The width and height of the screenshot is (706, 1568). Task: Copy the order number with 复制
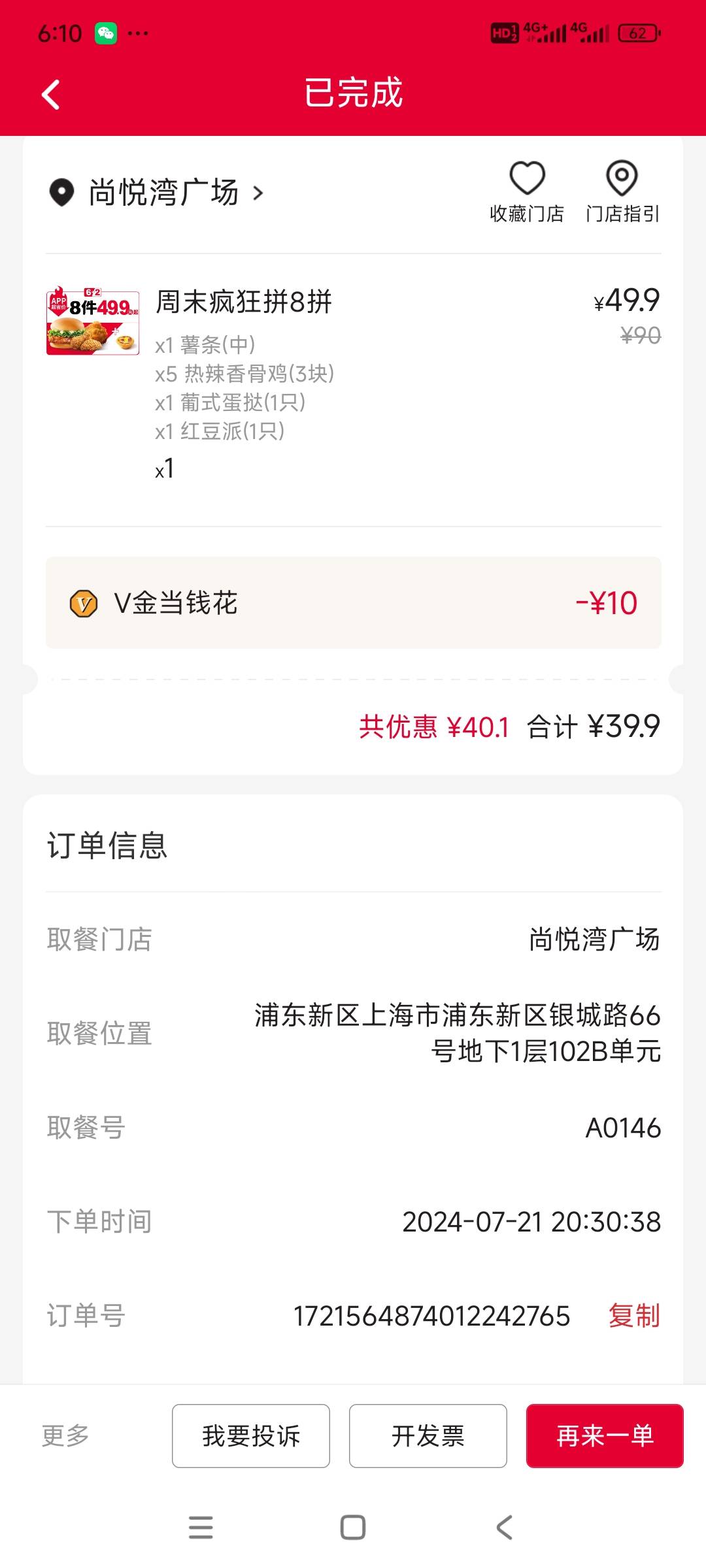[x=634, y=1315]
